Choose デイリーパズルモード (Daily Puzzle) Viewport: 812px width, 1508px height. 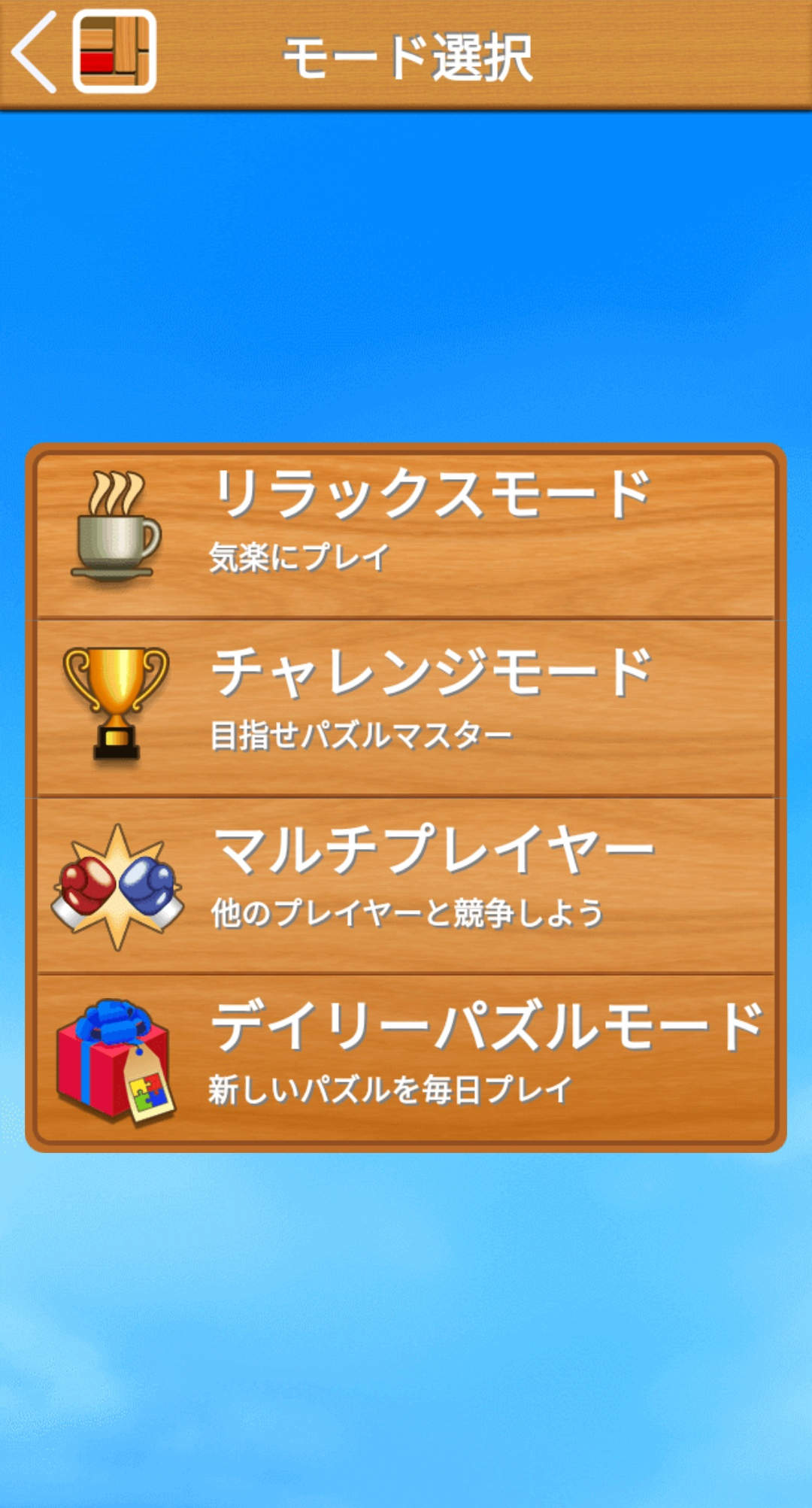click(x=406, y=1059)
